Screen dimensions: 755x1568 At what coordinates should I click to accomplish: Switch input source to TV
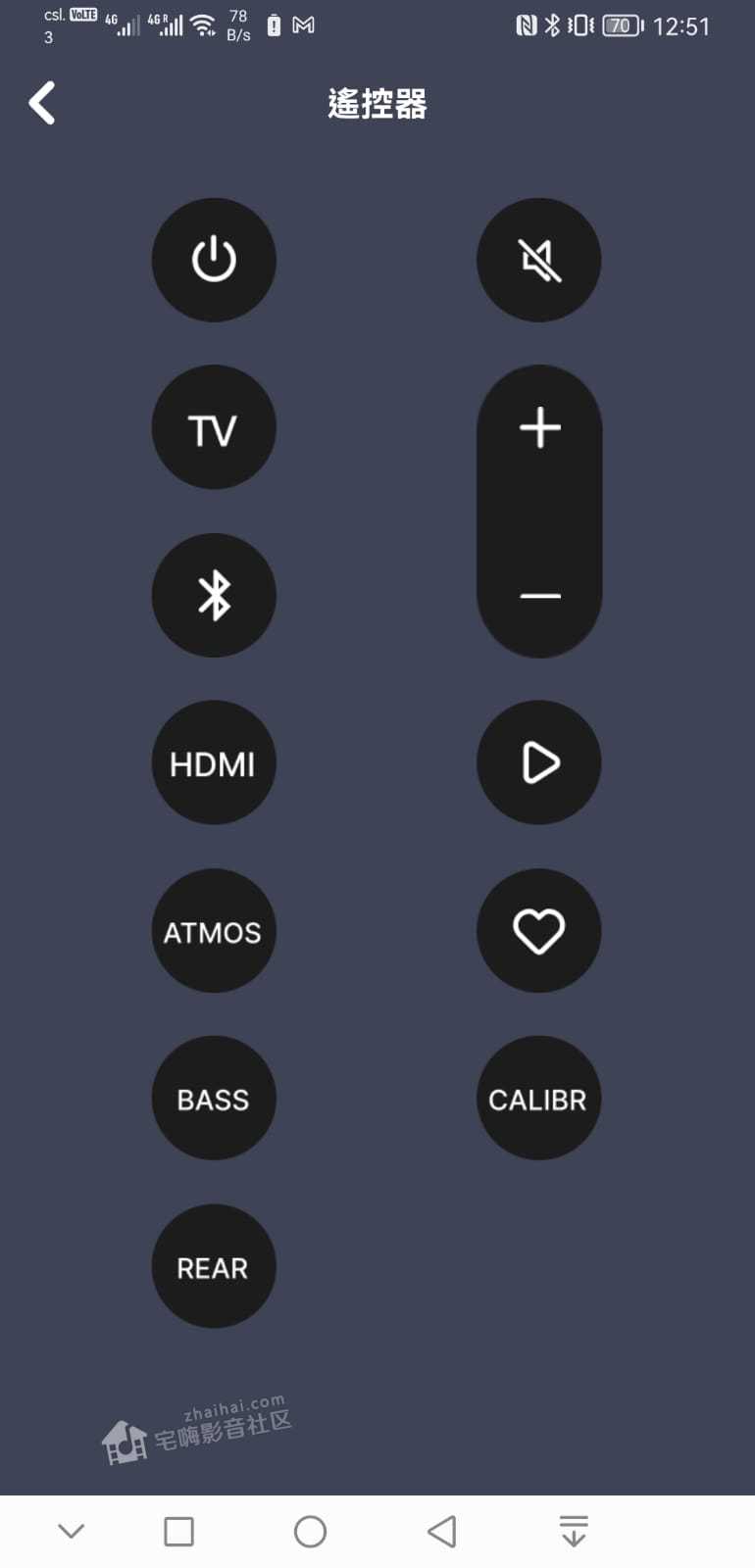click(214, 428)
